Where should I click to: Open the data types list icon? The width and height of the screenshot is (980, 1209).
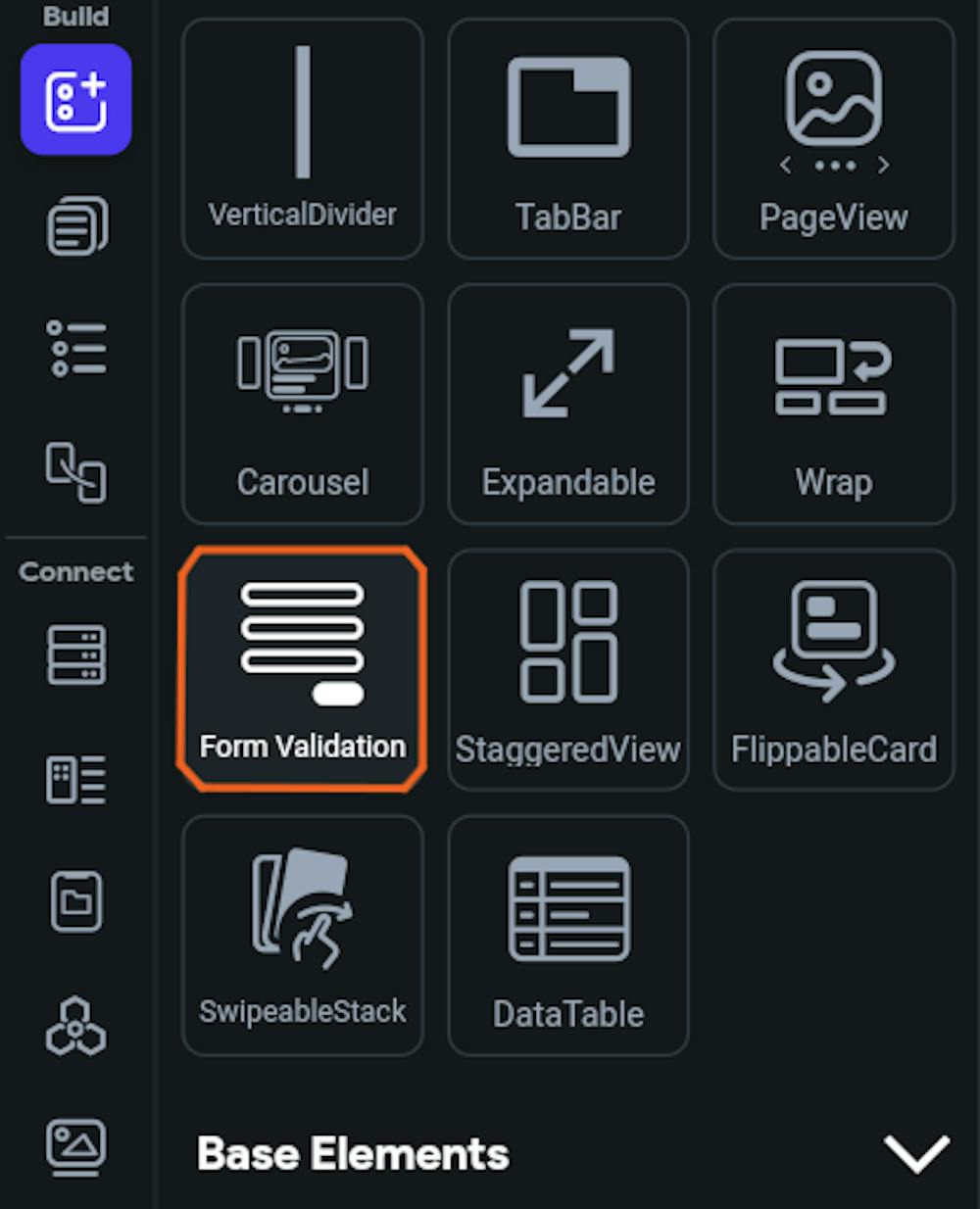(x=76, y=779)
